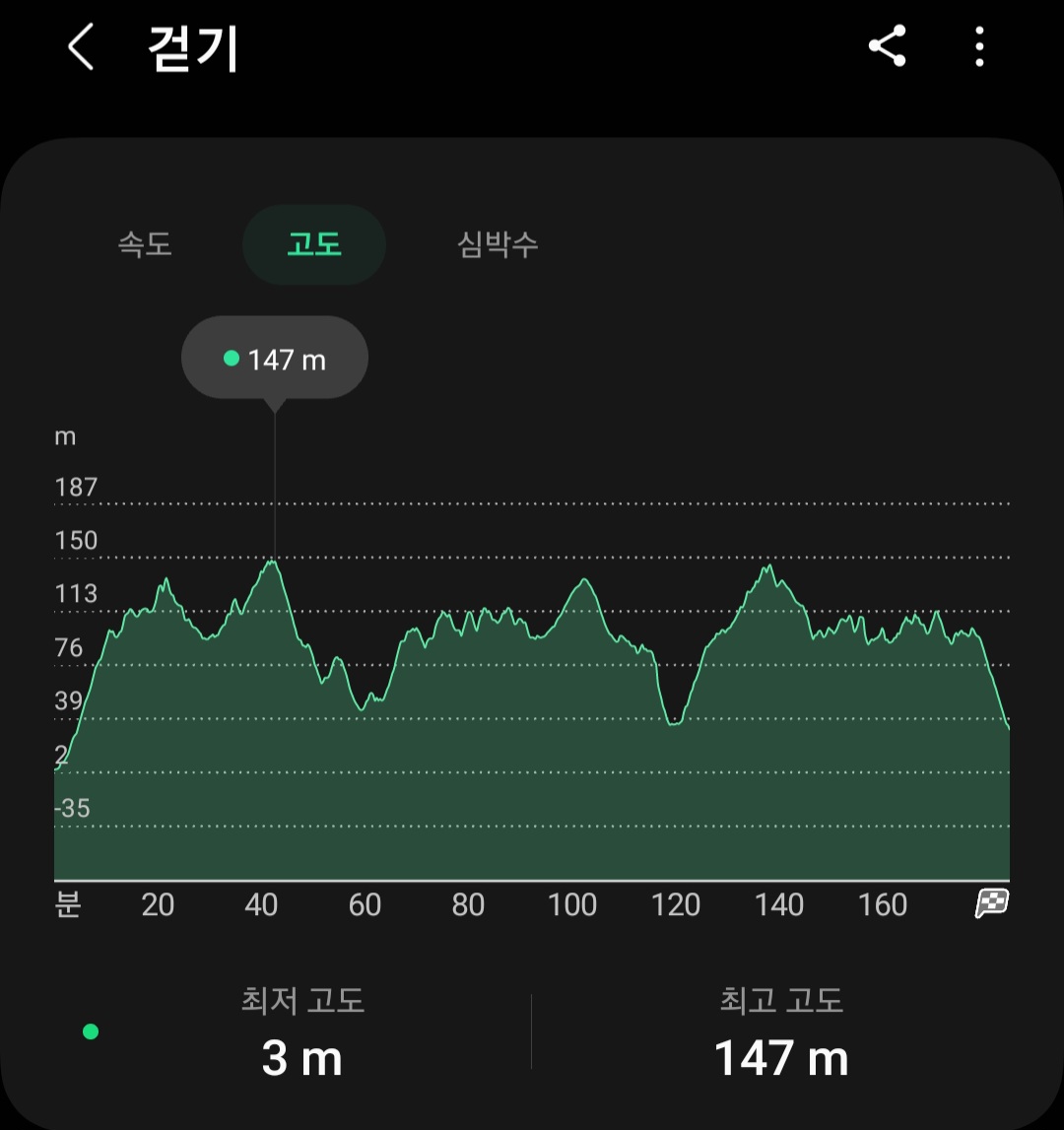Image resolution: width=1064 pixels, height=1130 pixels.
Task: Share this walking workout
Action: tap(887, 46)
